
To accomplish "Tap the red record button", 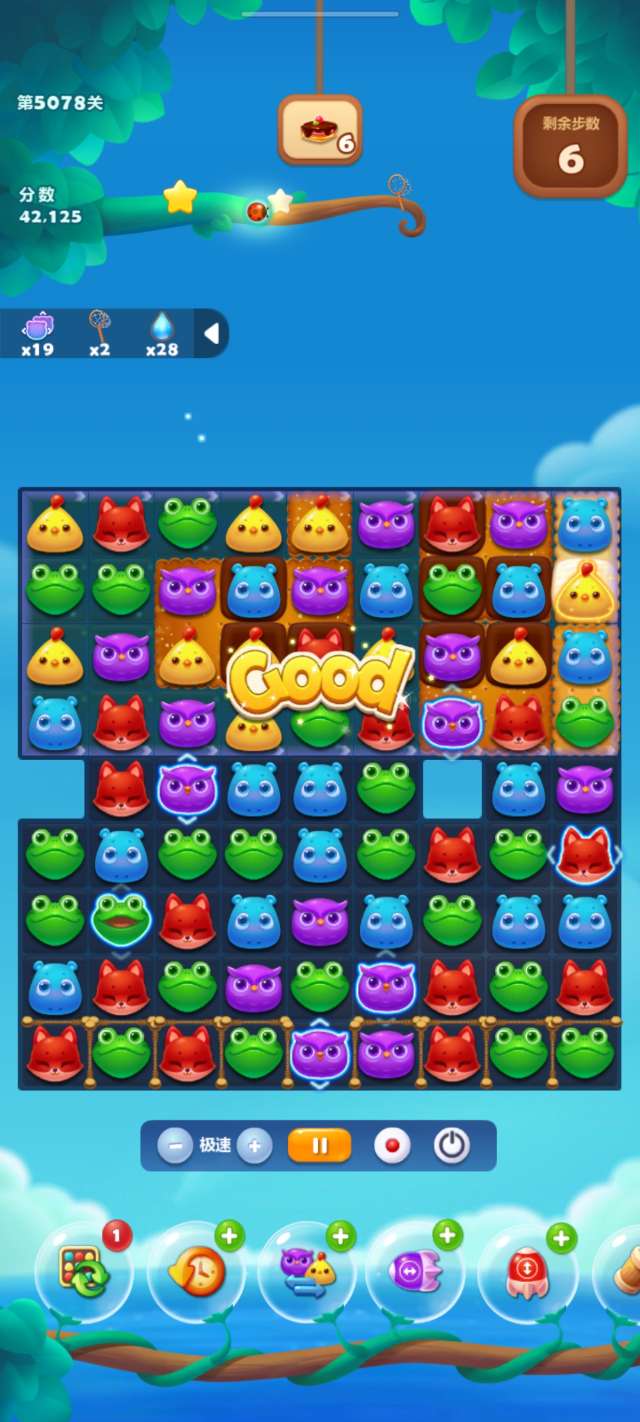I will (392, 1146).
